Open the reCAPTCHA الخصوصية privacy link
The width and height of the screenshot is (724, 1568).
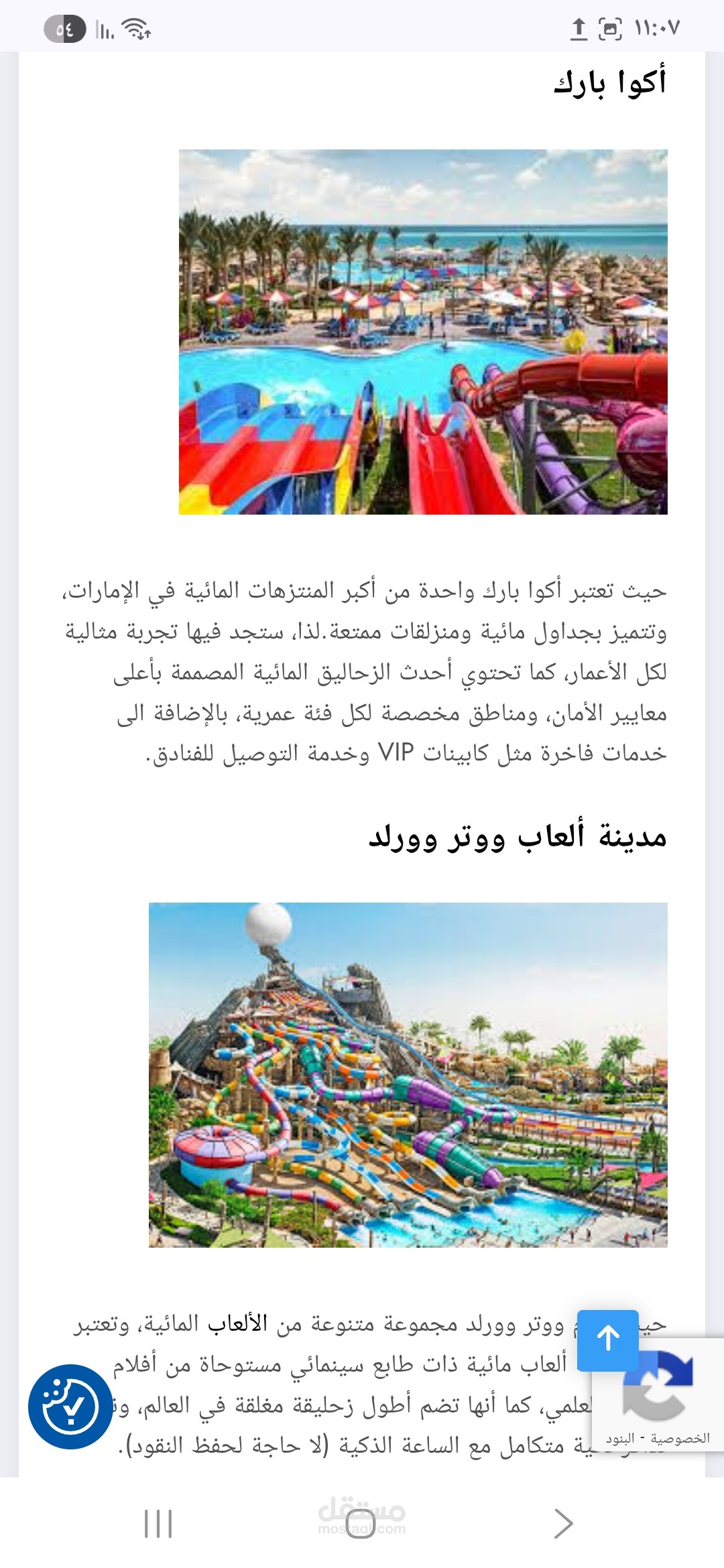[x=680, y=1439]
